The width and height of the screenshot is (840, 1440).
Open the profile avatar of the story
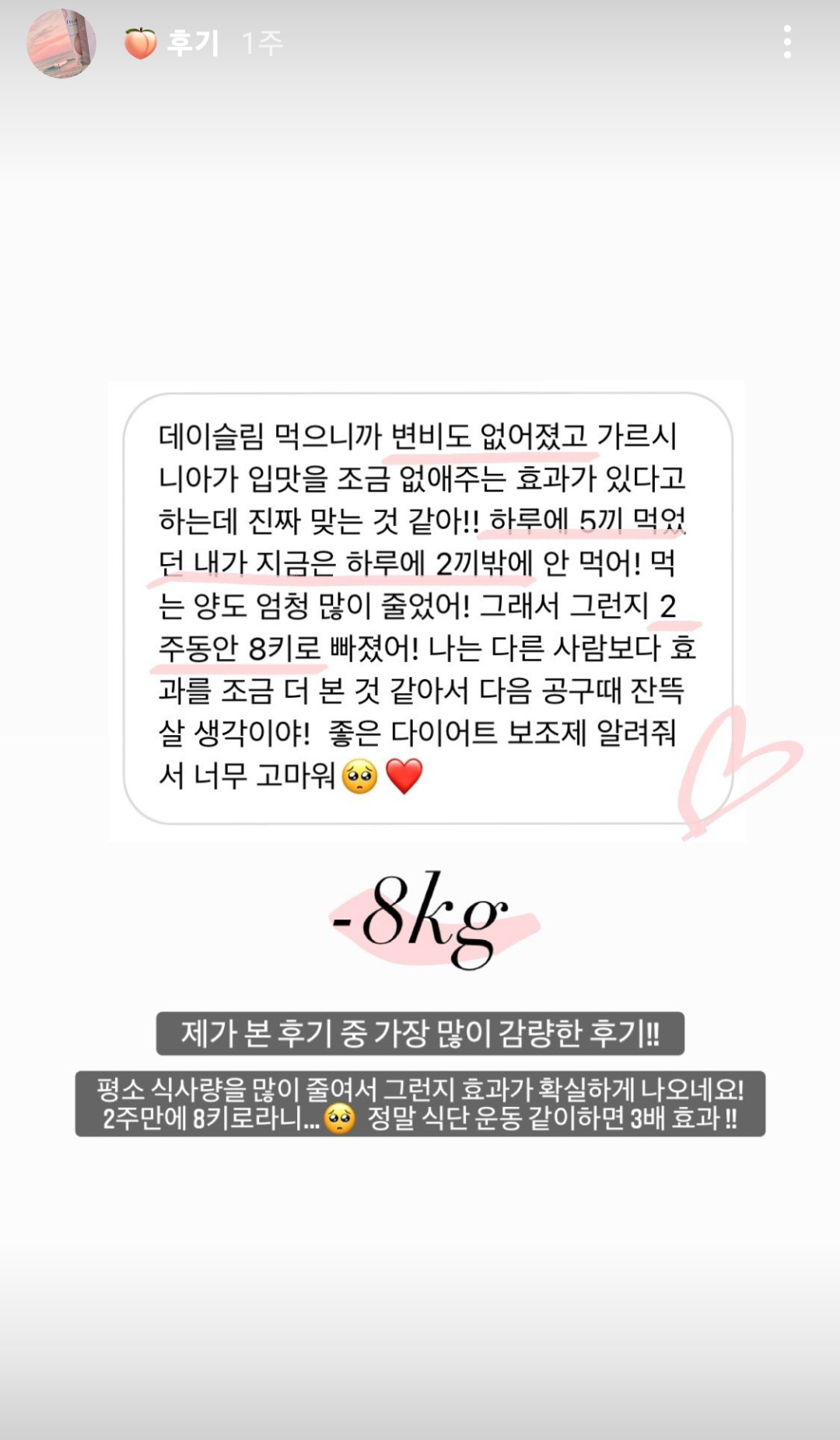pyautogui.click(x=61, y=44)
